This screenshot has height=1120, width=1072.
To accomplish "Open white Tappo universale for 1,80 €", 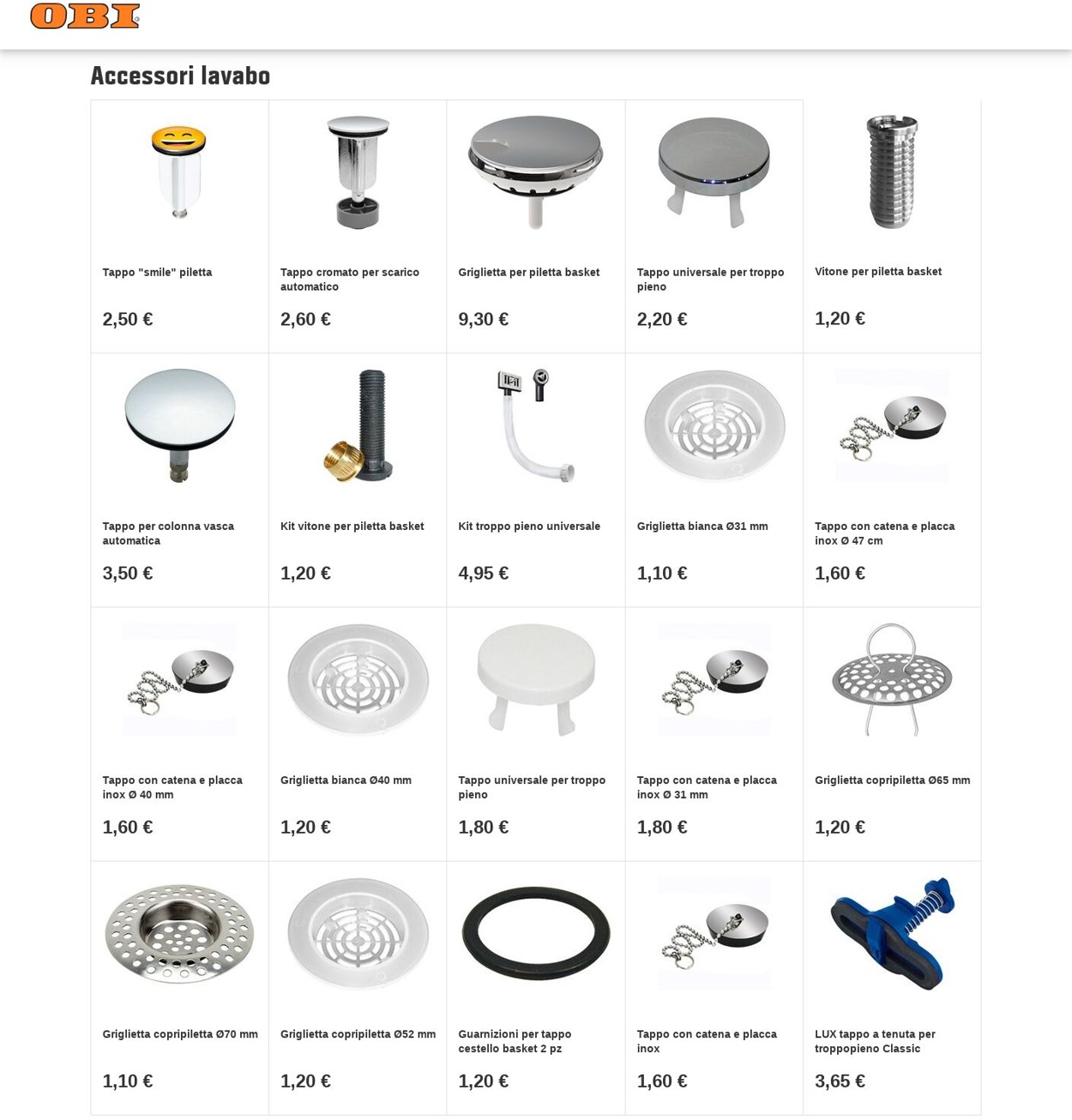I will click(535, 680).
